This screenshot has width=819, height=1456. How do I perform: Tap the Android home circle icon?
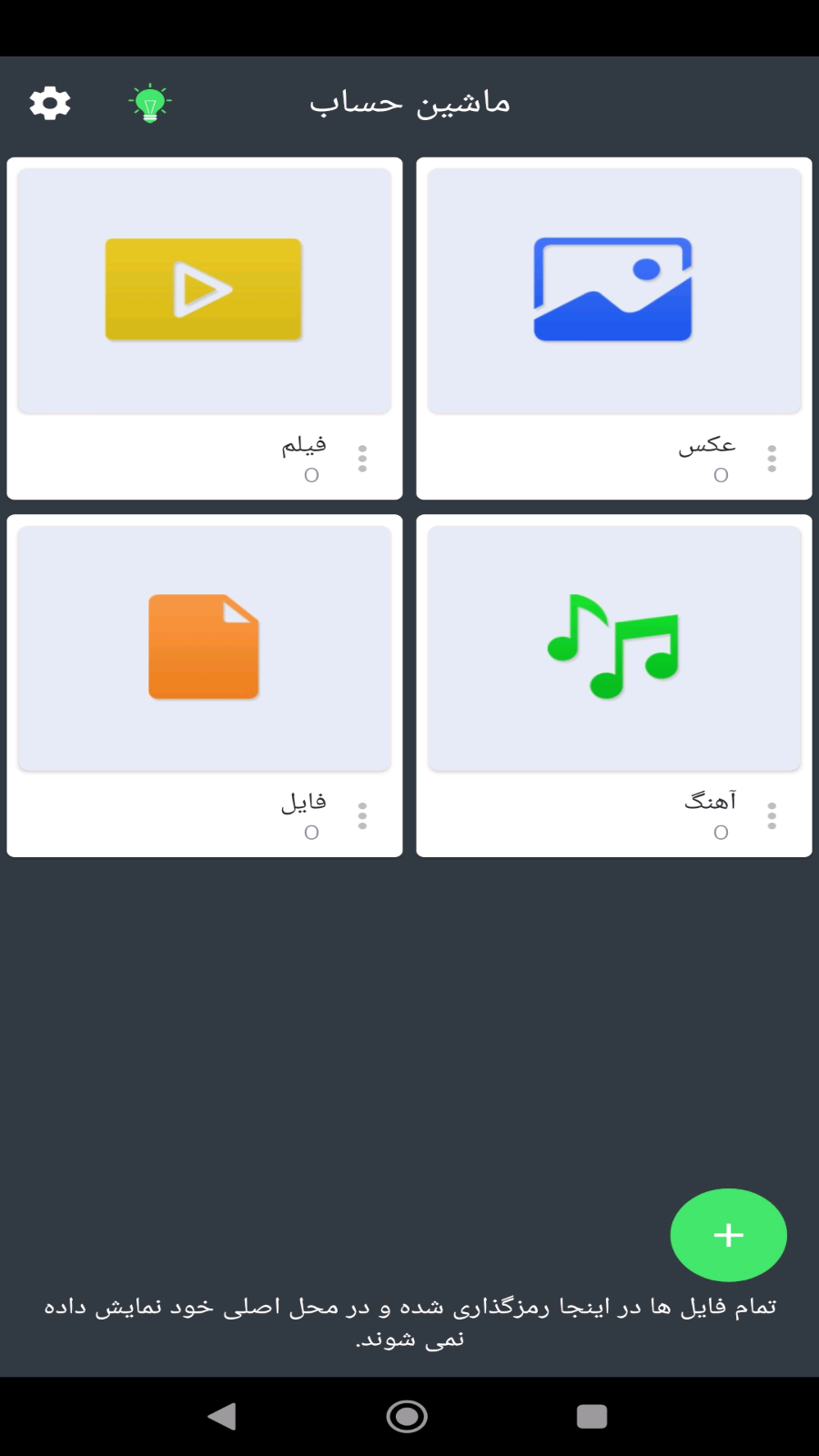[x=407, y=1416]
